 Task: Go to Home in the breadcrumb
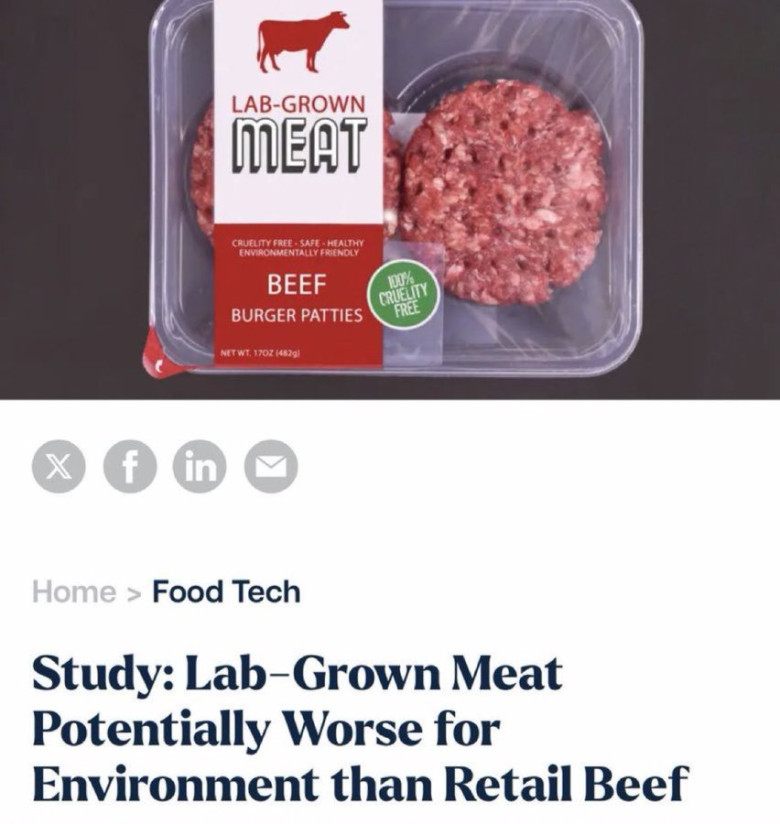tap(74, 591)
